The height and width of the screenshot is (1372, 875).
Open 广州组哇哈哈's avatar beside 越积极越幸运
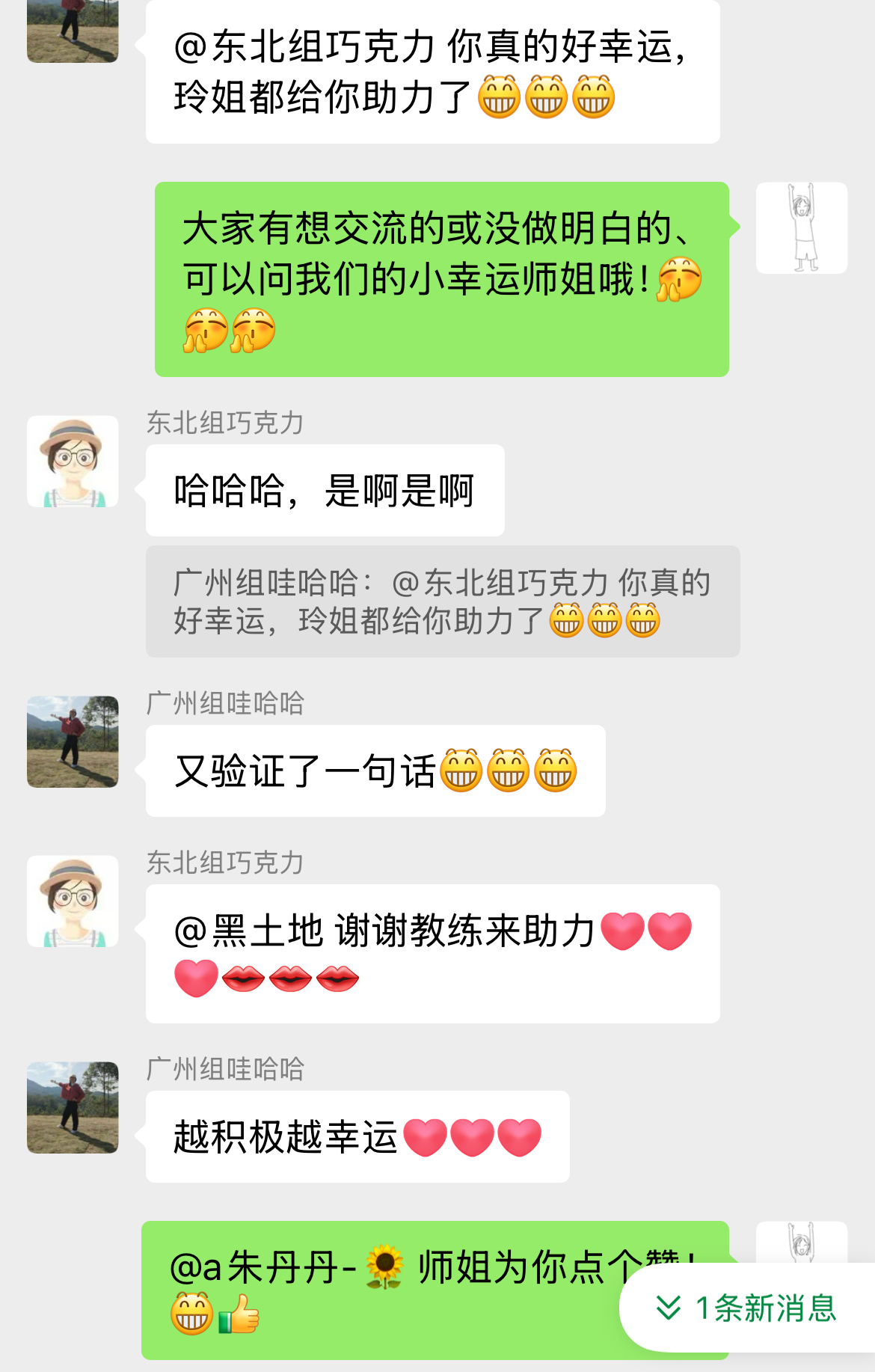pos(73,1107)
